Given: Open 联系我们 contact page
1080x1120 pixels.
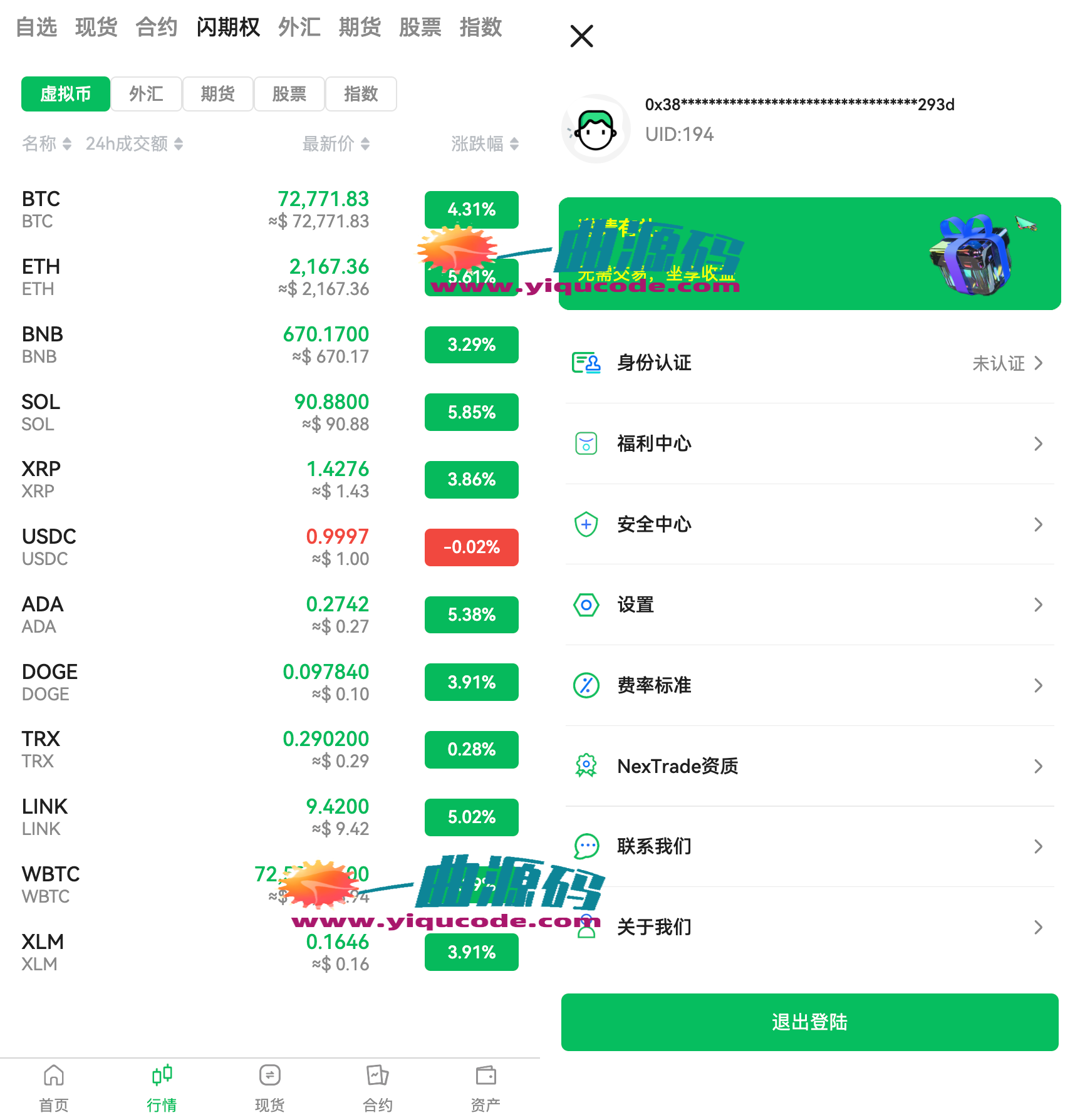Looking at the screenshot, I should coord(808,846).
